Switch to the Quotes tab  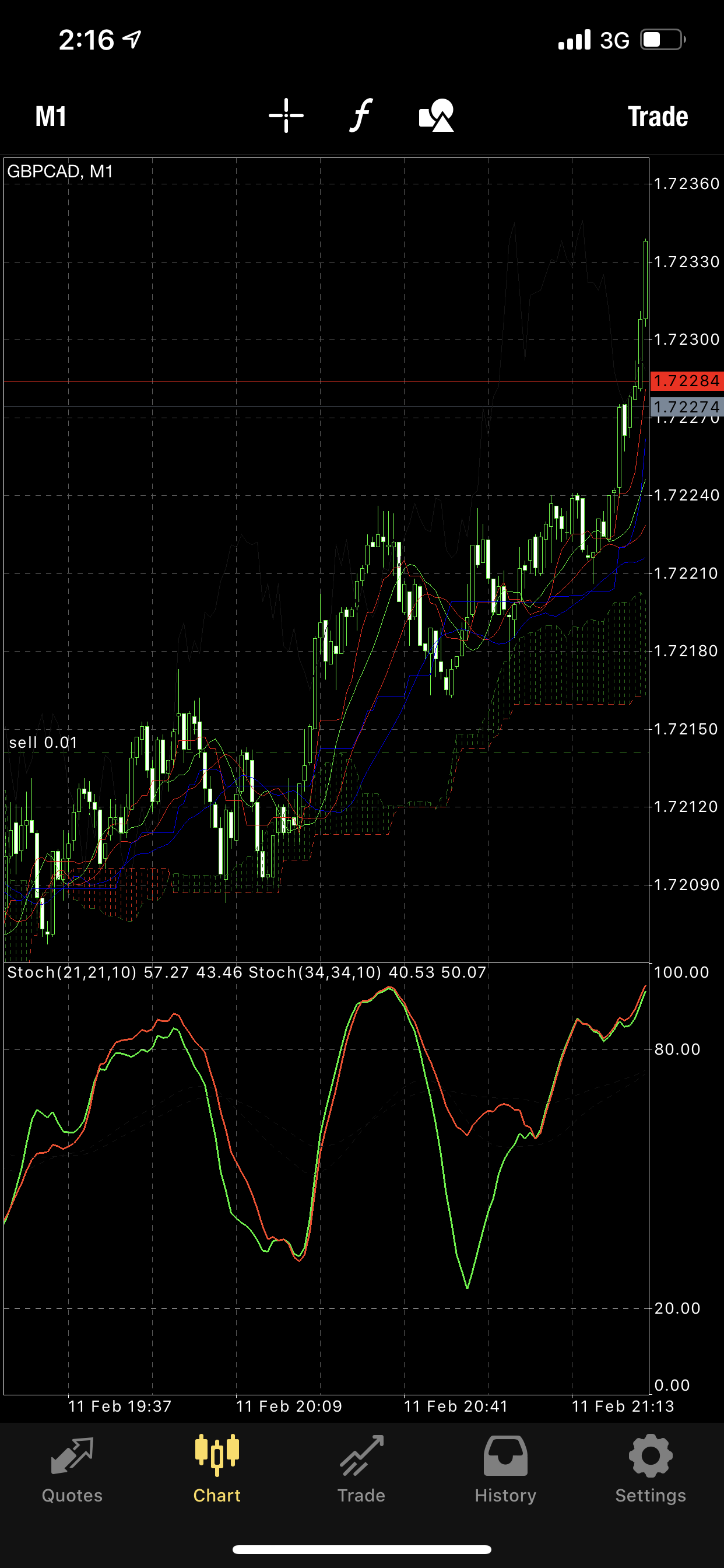tap(72, 1469)
